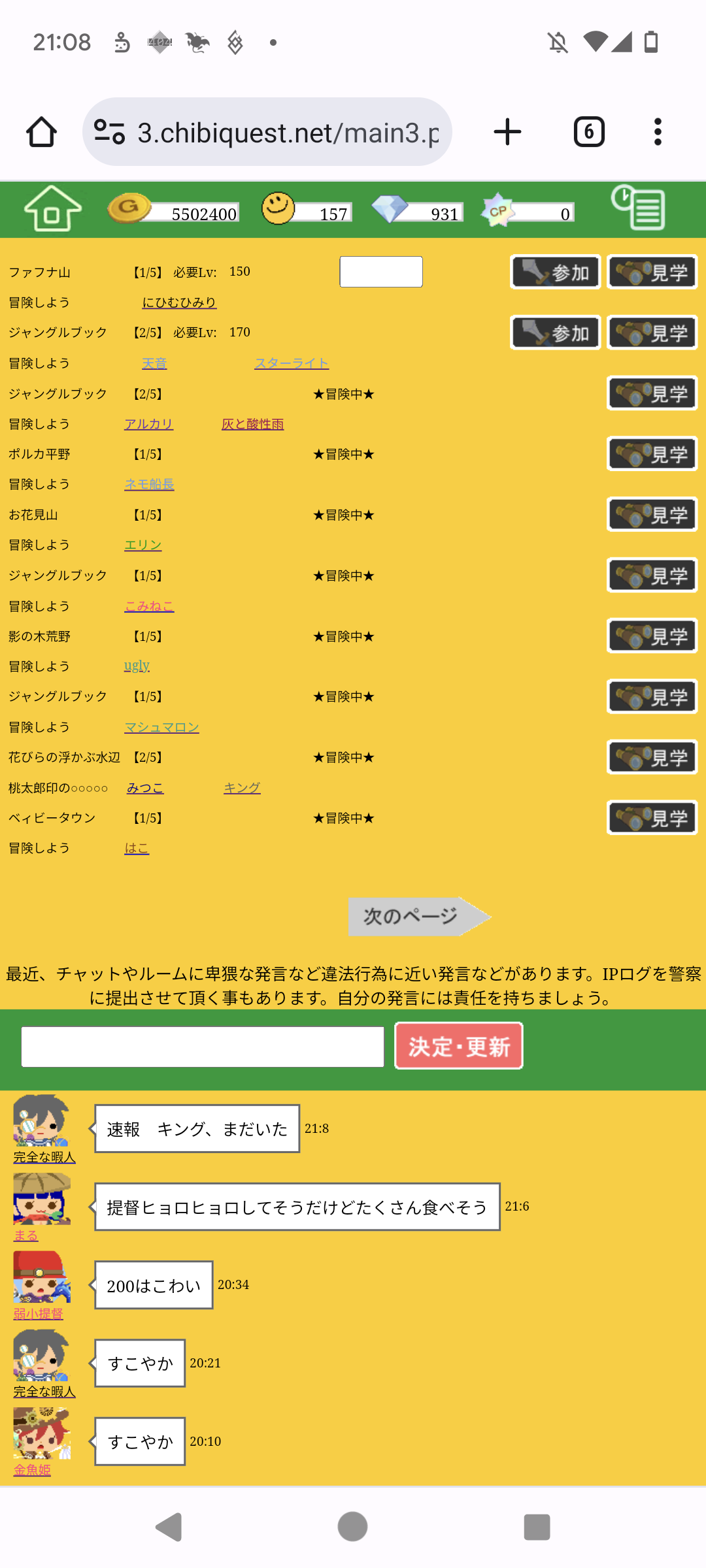706x1568 pixels.
Task: Spectate the ファフナ山 room via 見学
Action: tap(652, 272)
